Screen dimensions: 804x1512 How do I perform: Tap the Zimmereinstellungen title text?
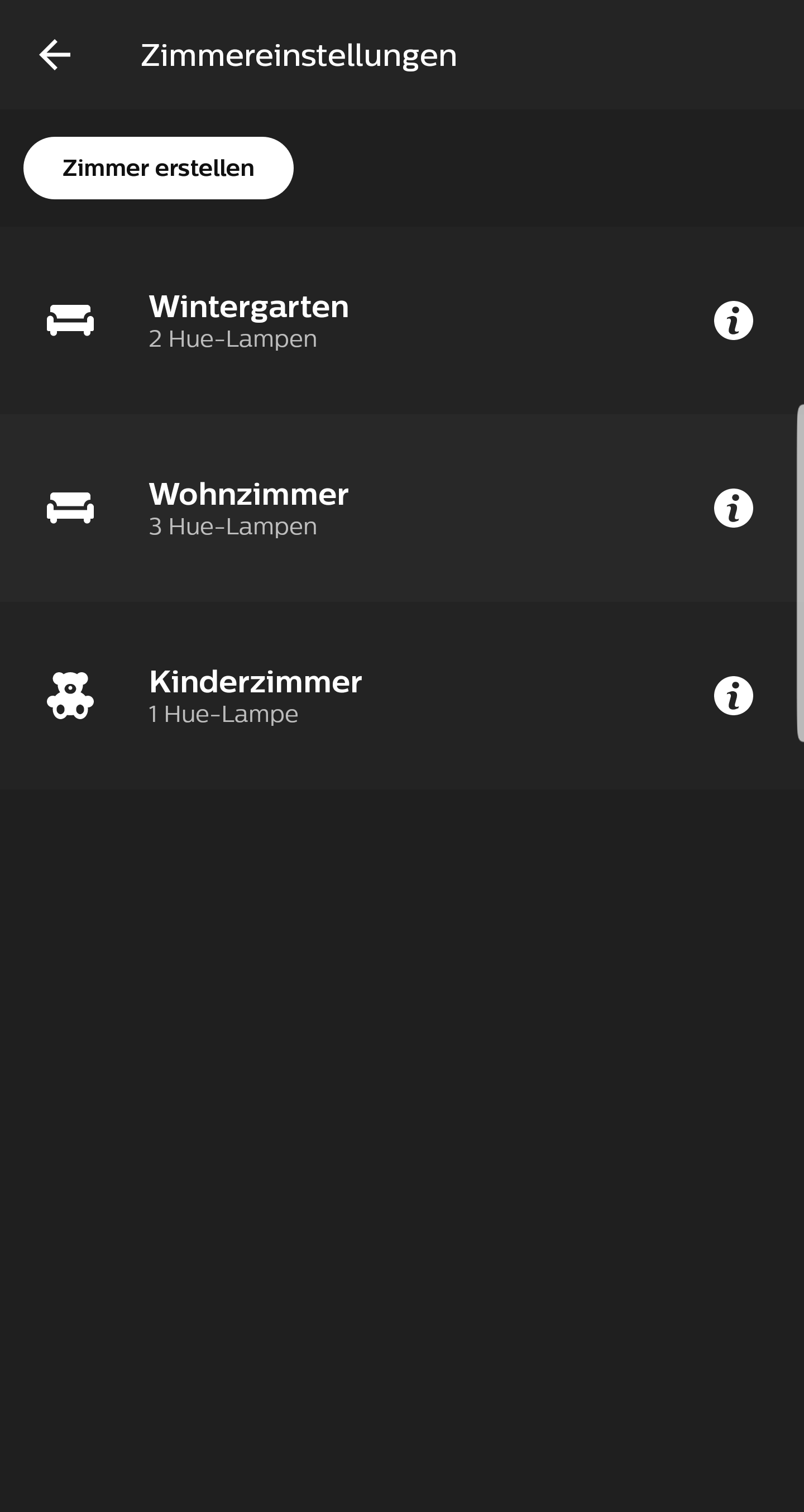click(299, 55)
